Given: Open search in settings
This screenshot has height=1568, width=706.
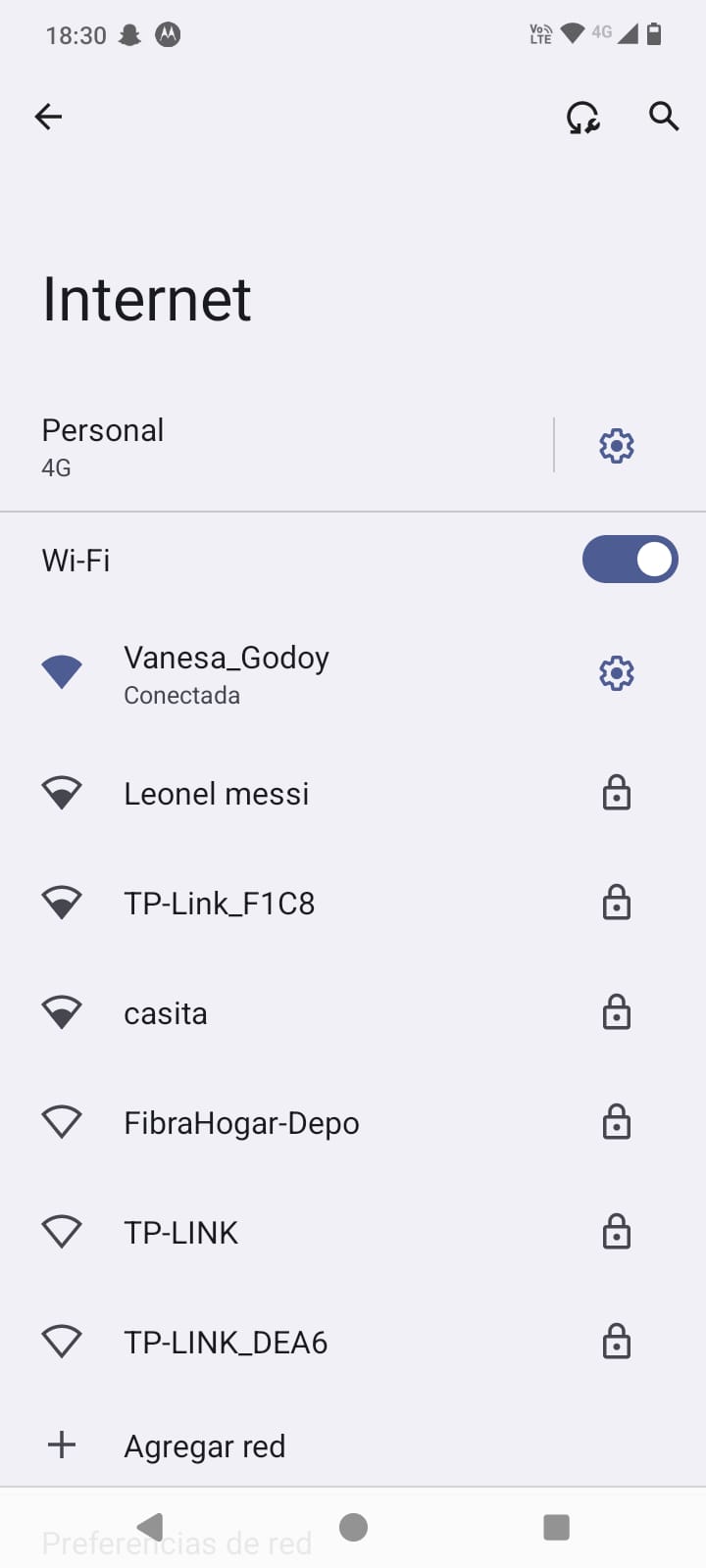Looking at the screenshot, I should tap(664, 117).
